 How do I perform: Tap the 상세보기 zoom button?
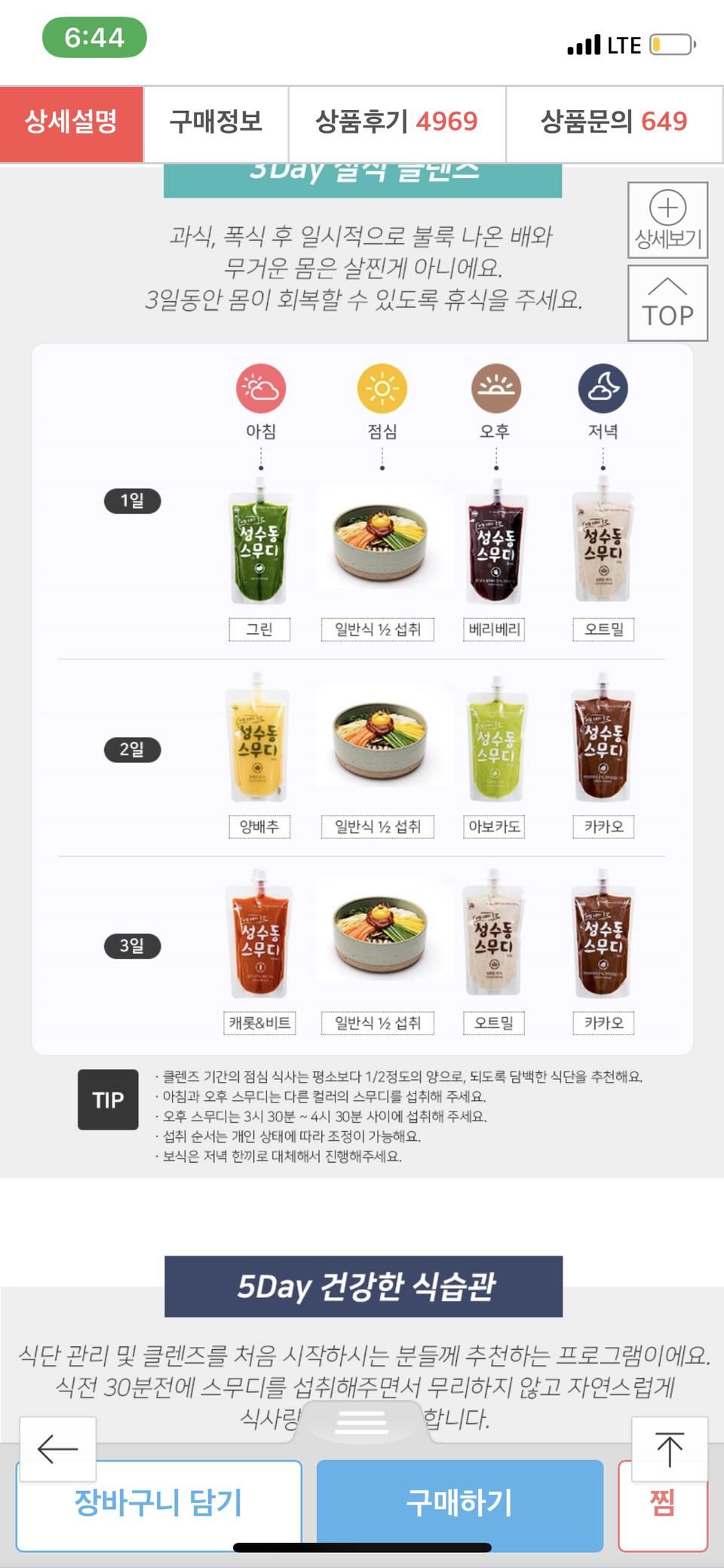667,220
